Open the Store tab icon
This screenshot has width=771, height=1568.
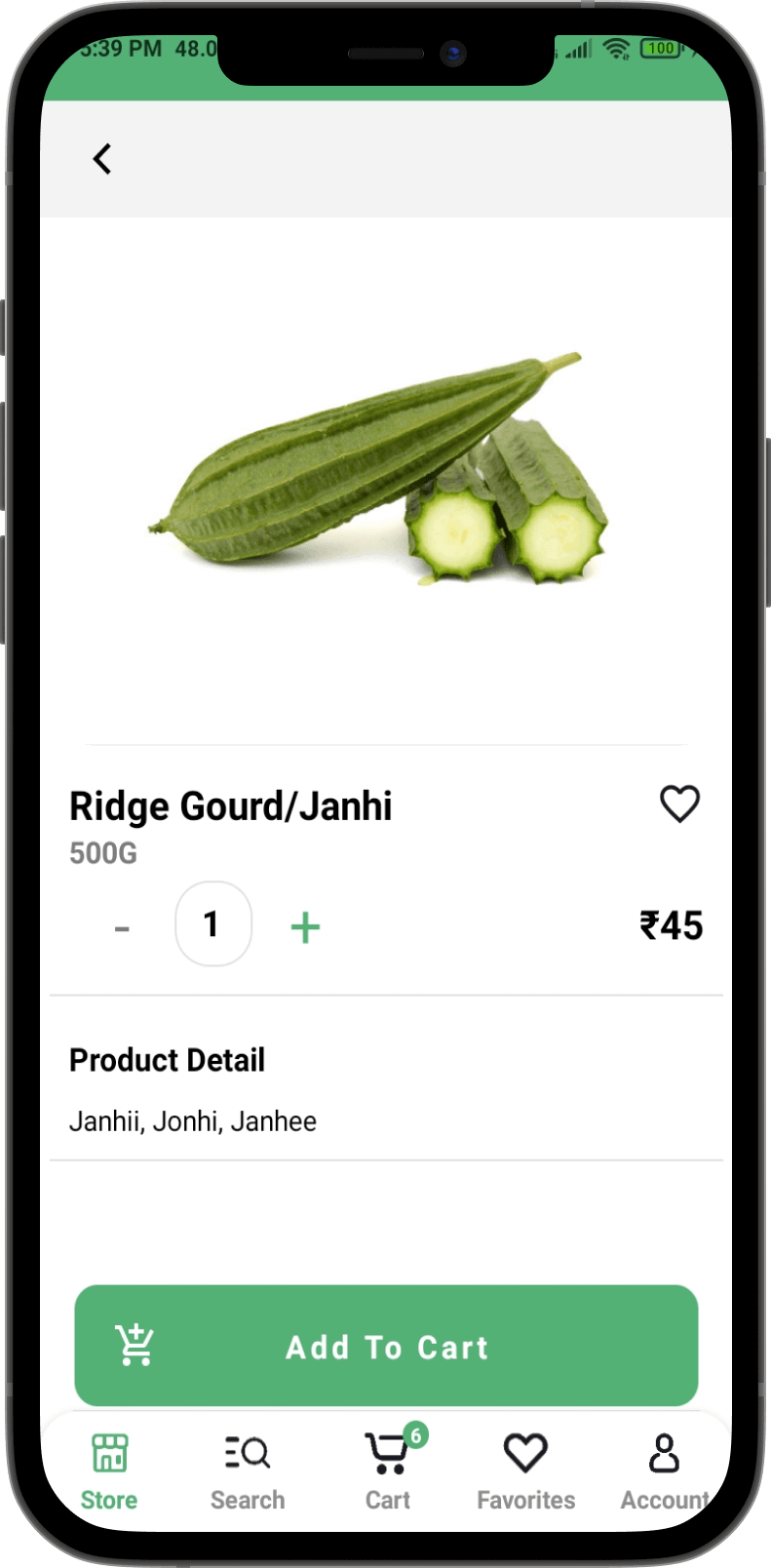coord(108,1451)
